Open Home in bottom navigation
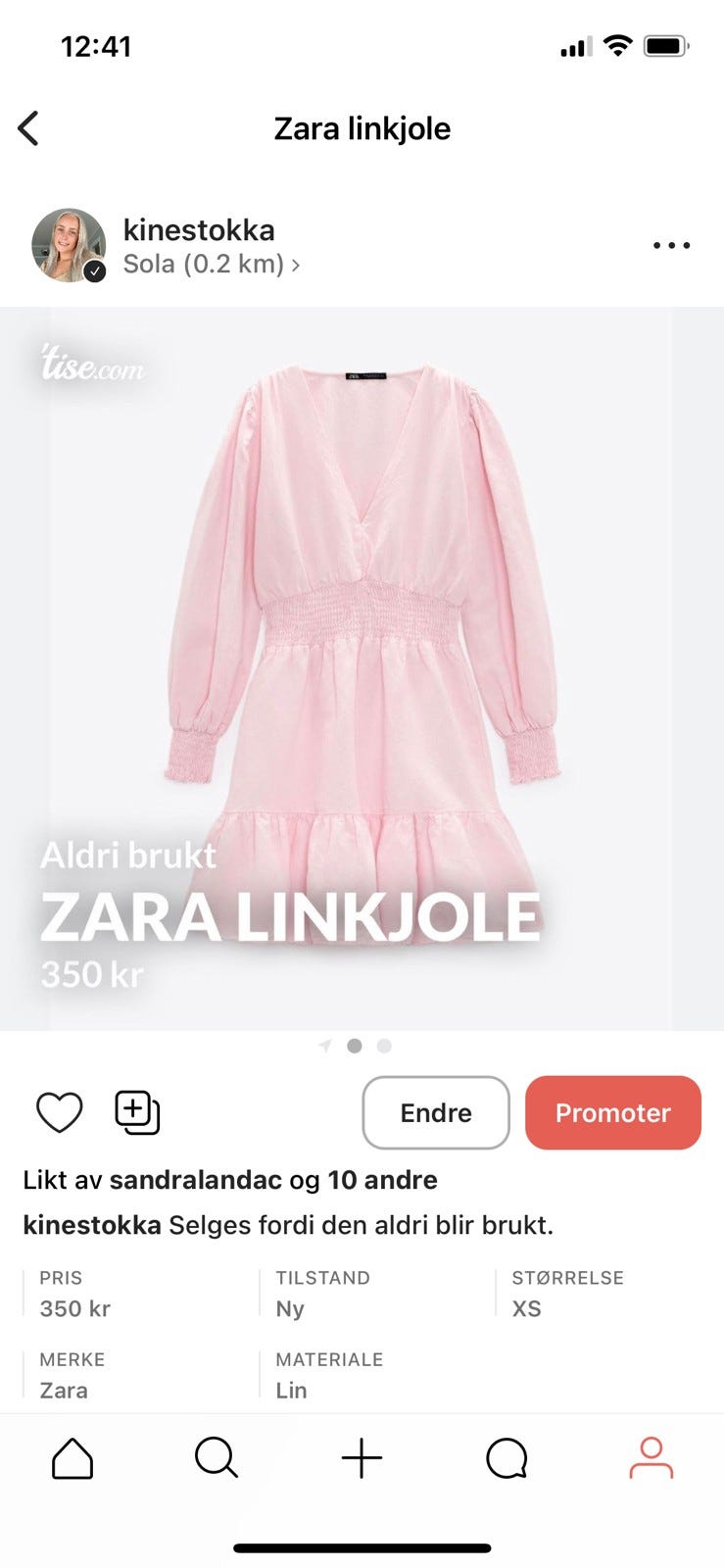 coord(72,1460)
